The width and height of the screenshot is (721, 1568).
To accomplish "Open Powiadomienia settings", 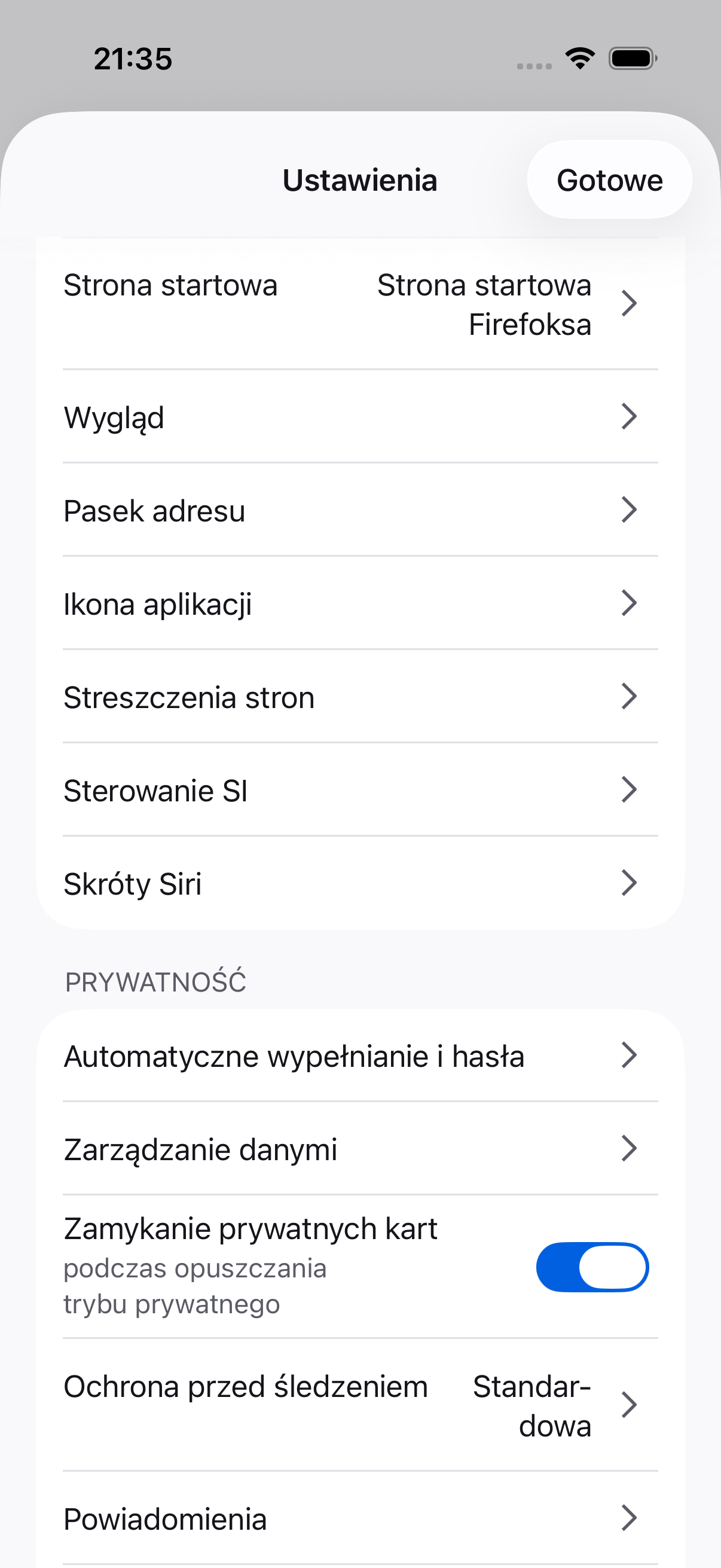I will coord(360,1519).
